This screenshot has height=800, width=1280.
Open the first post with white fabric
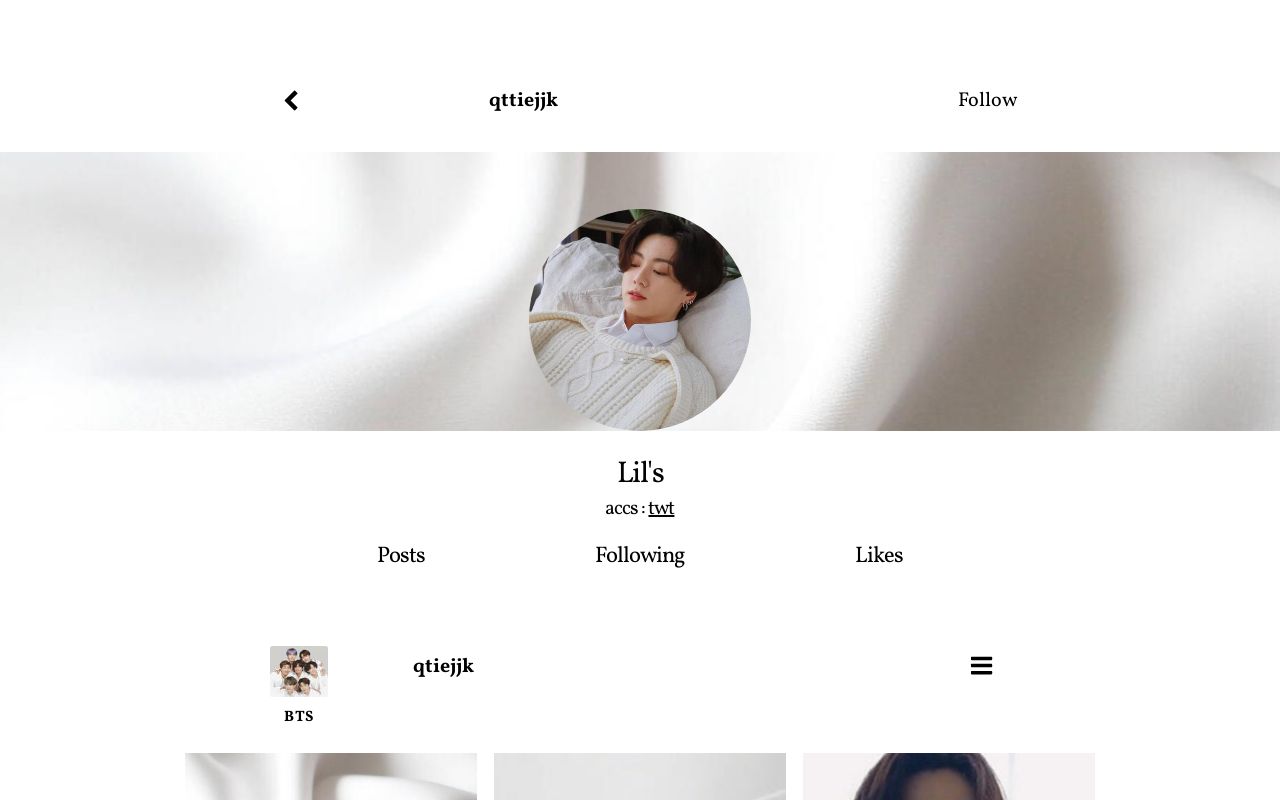(331, 777)
